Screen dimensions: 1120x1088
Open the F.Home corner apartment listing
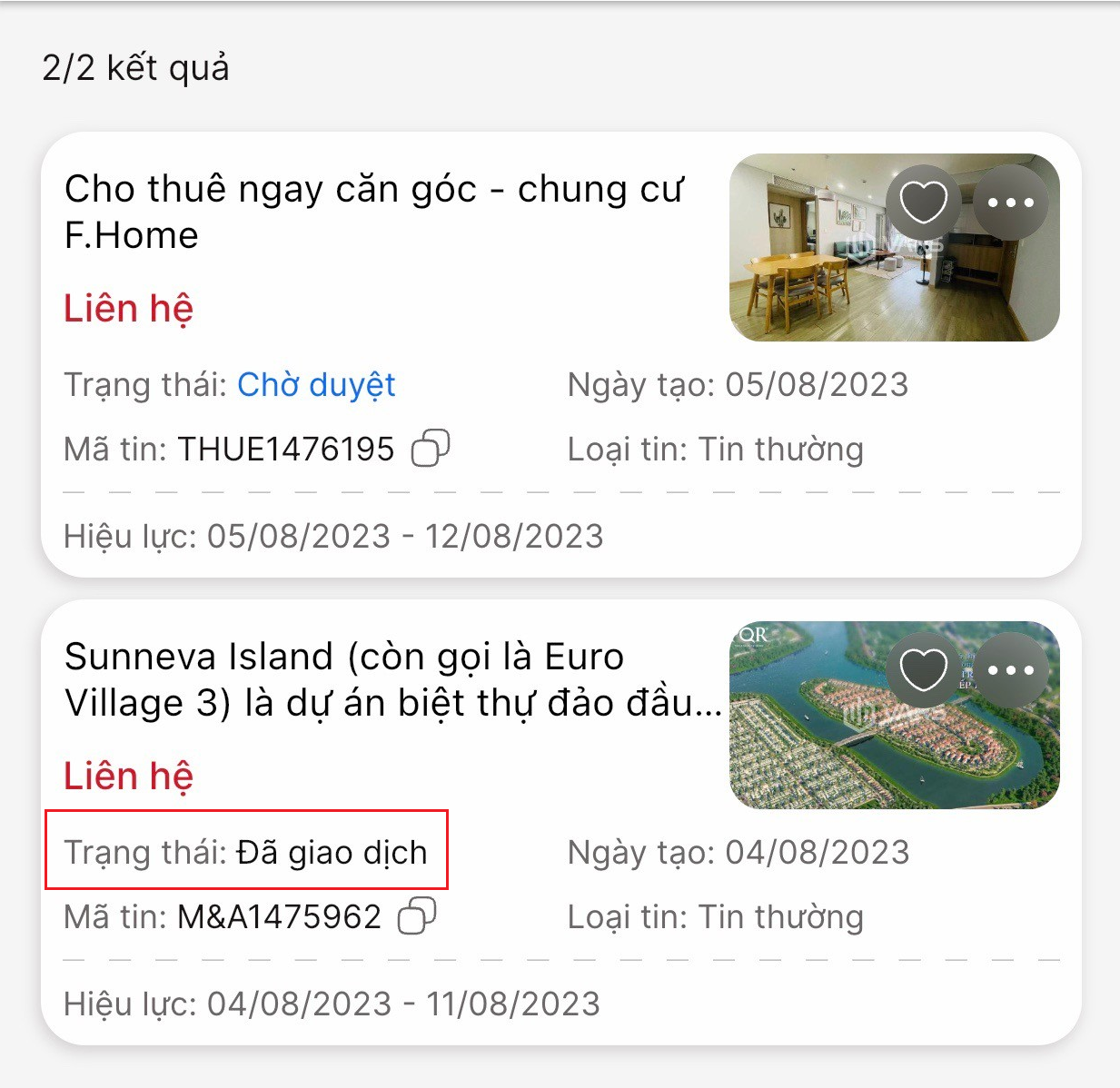point(372,212)
